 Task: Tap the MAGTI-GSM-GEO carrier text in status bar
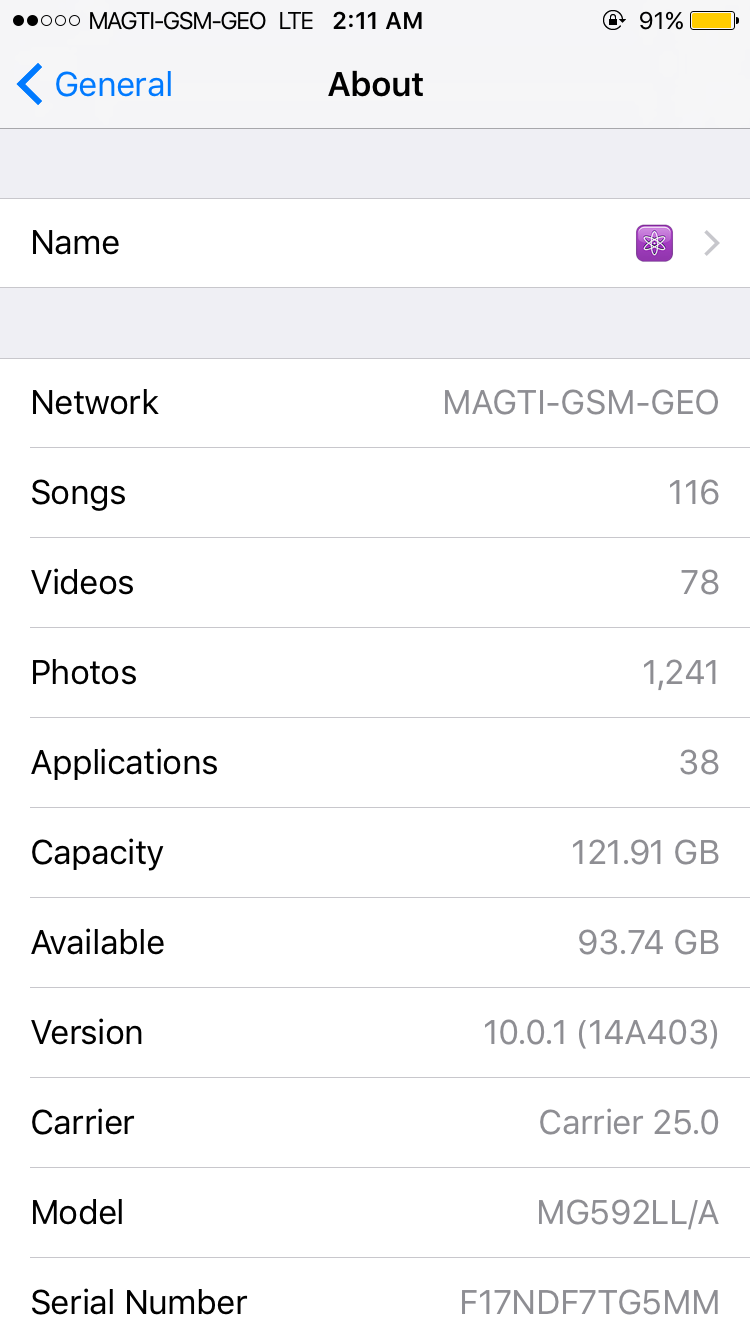[177, 20]
